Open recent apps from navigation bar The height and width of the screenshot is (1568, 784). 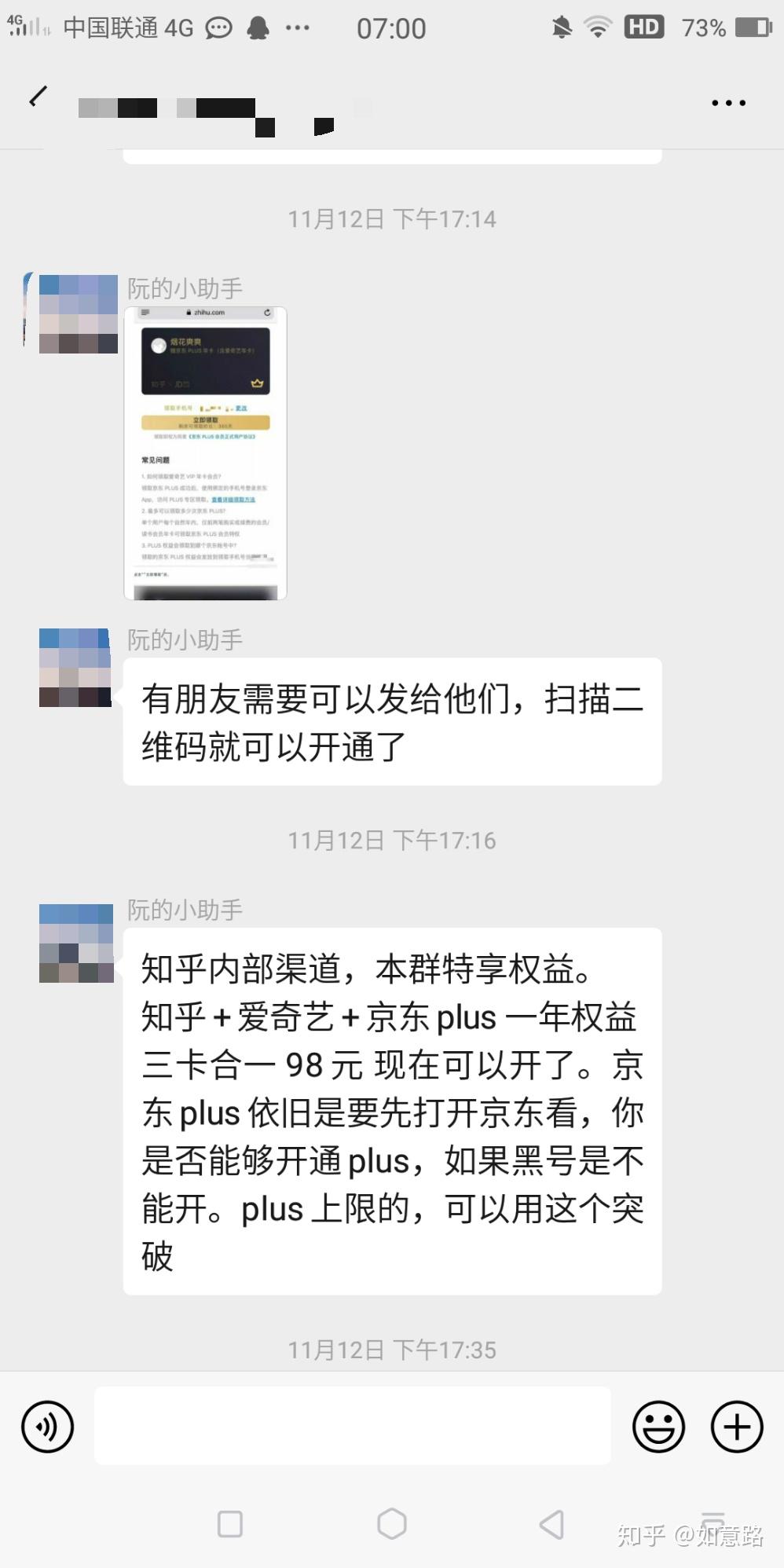229,1524
